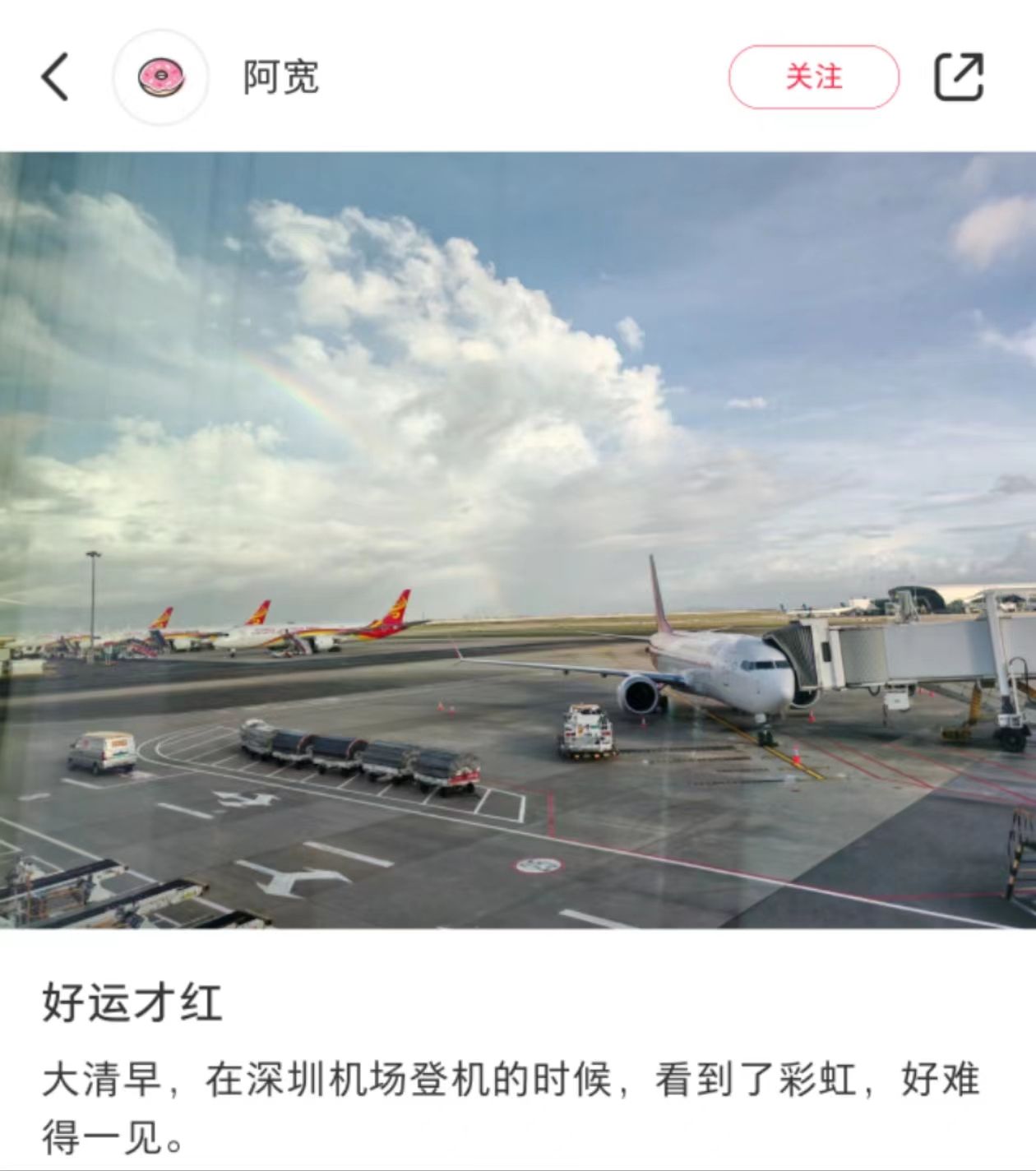
Task: Go back using the top-left arrow
Action: (55, 77)
